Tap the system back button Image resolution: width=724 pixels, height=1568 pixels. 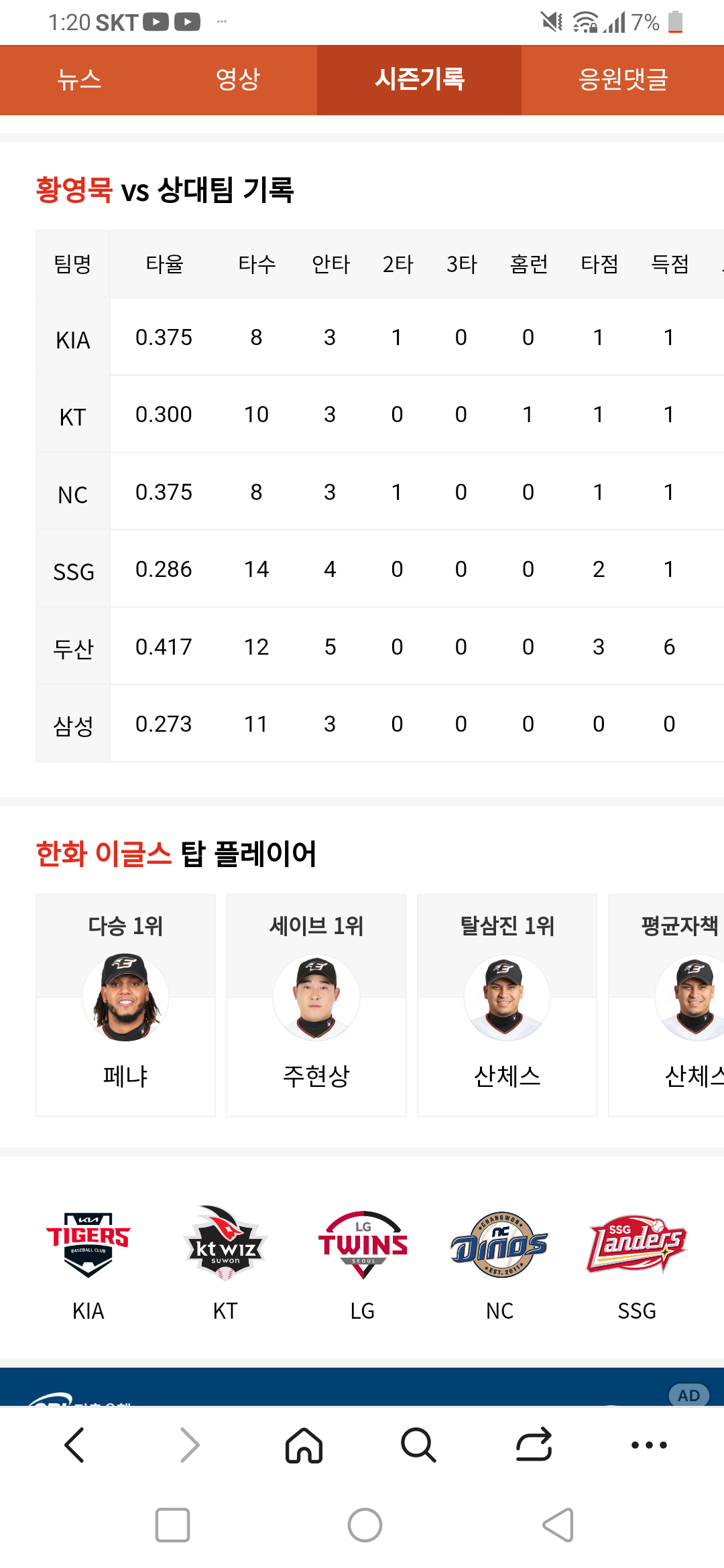558,1526
